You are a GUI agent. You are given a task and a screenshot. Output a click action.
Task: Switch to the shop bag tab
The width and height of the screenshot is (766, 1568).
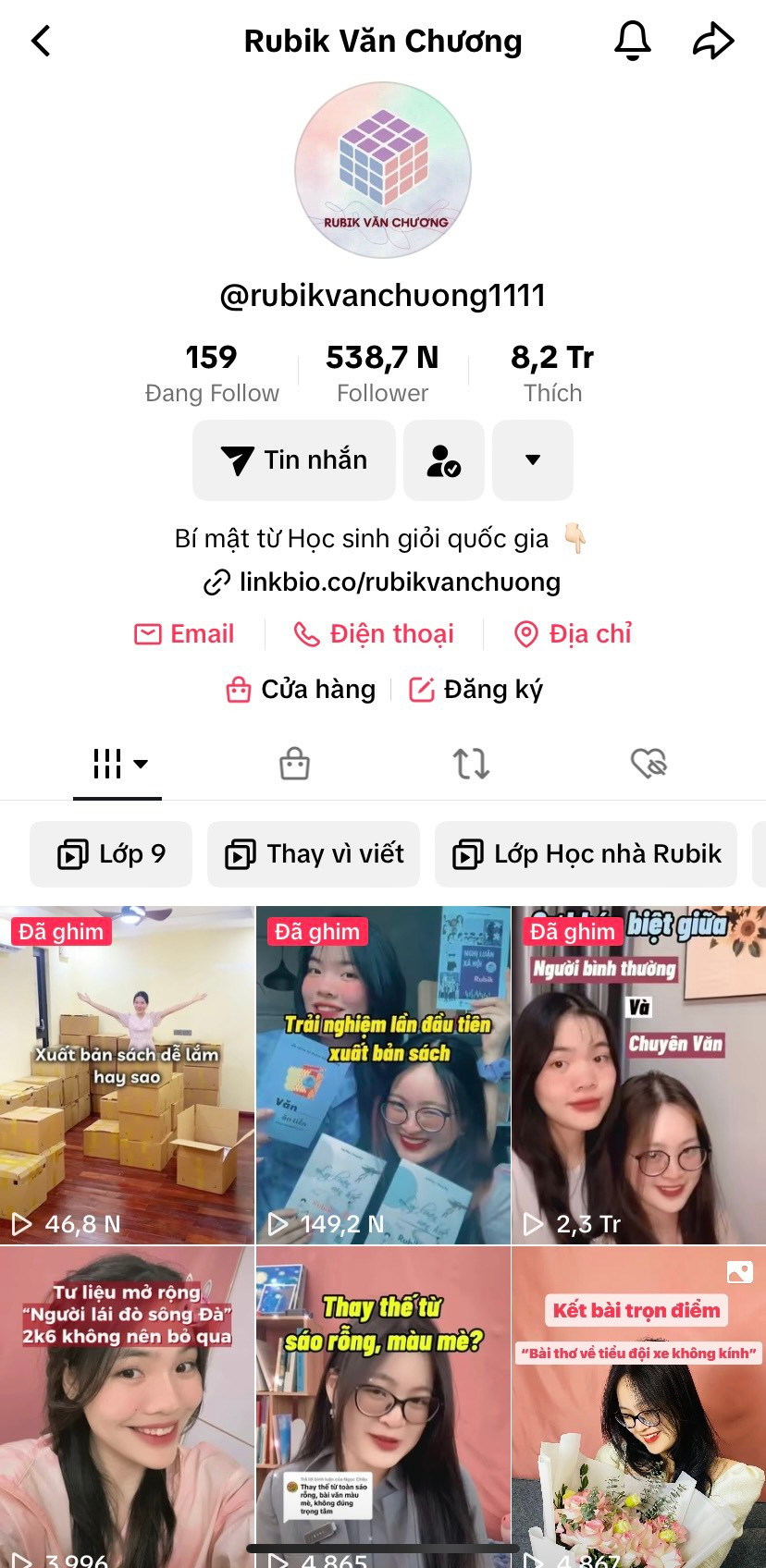tap(294, 764)
